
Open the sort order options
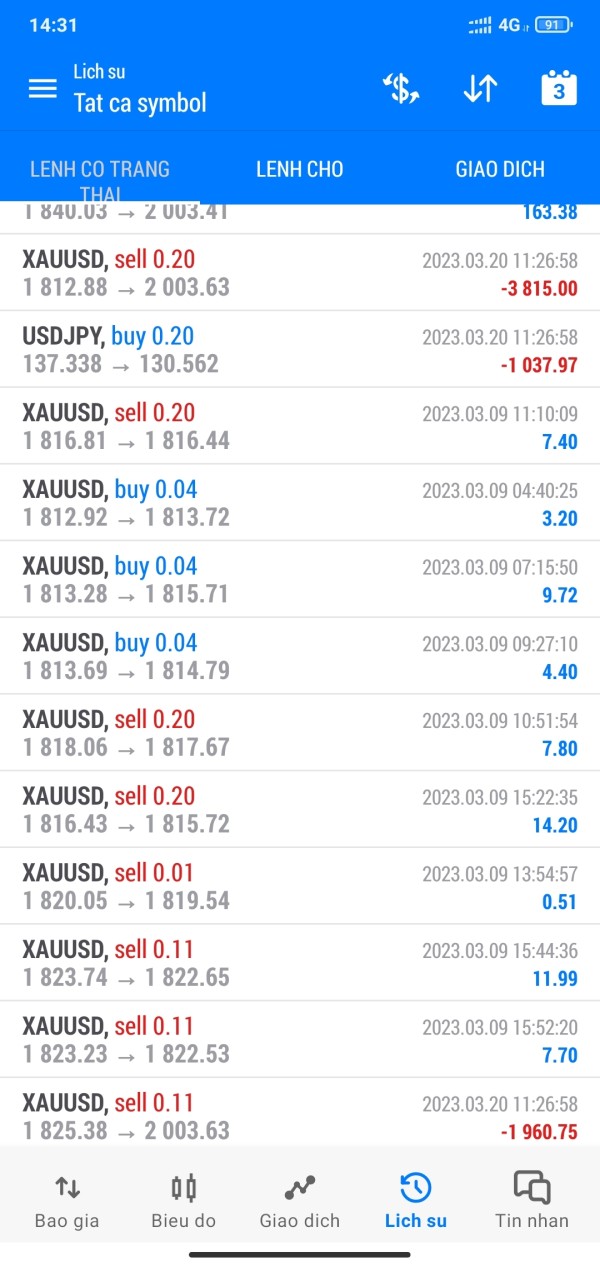pos(480,89)
